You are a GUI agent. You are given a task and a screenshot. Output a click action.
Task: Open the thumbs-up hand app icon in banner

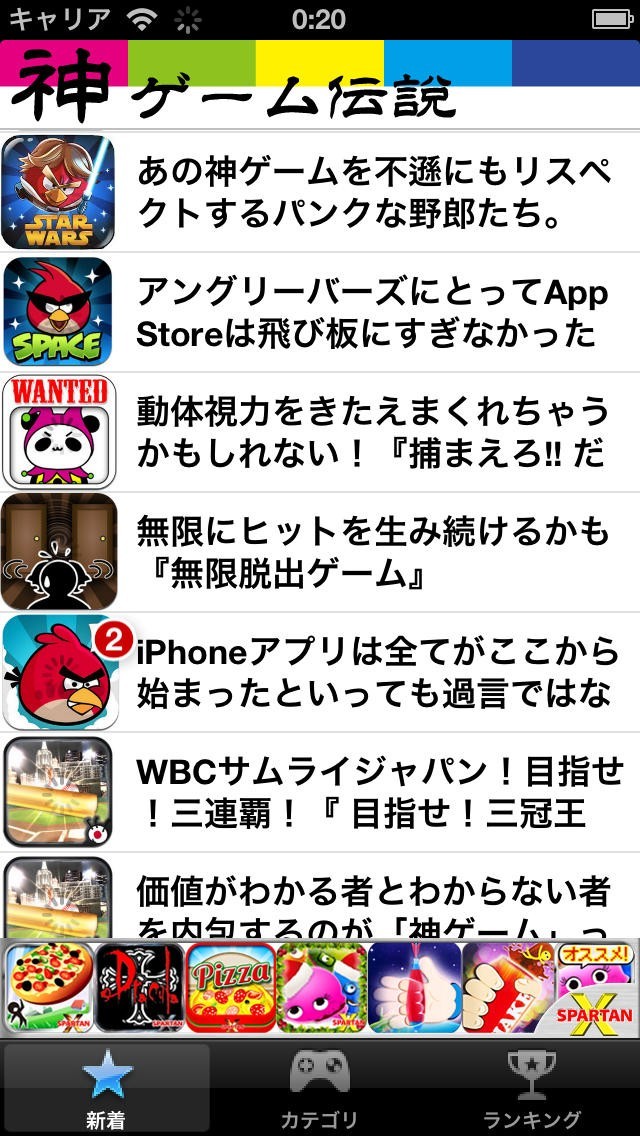(415, 987)
